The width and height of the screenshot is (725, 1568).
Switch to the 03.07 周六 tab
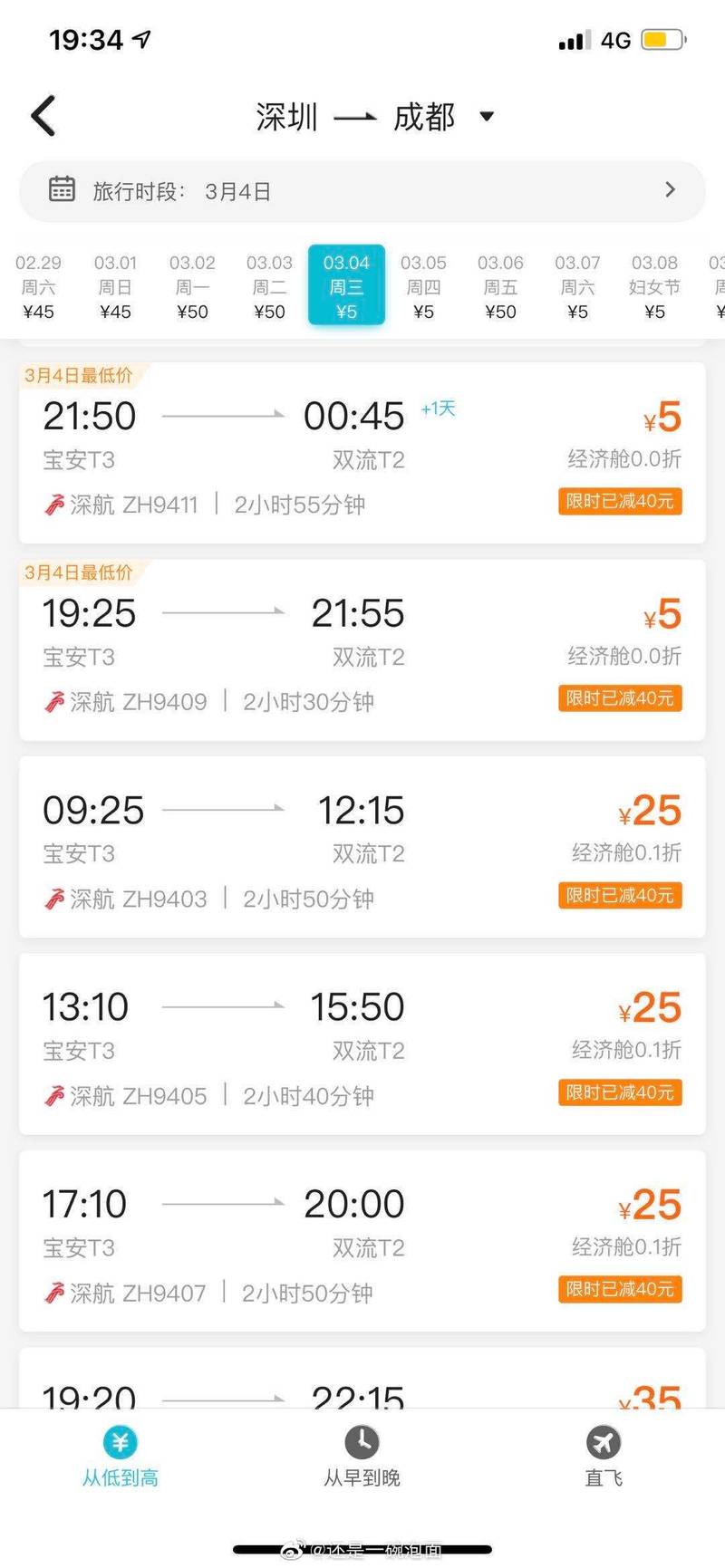pos(577,285)
